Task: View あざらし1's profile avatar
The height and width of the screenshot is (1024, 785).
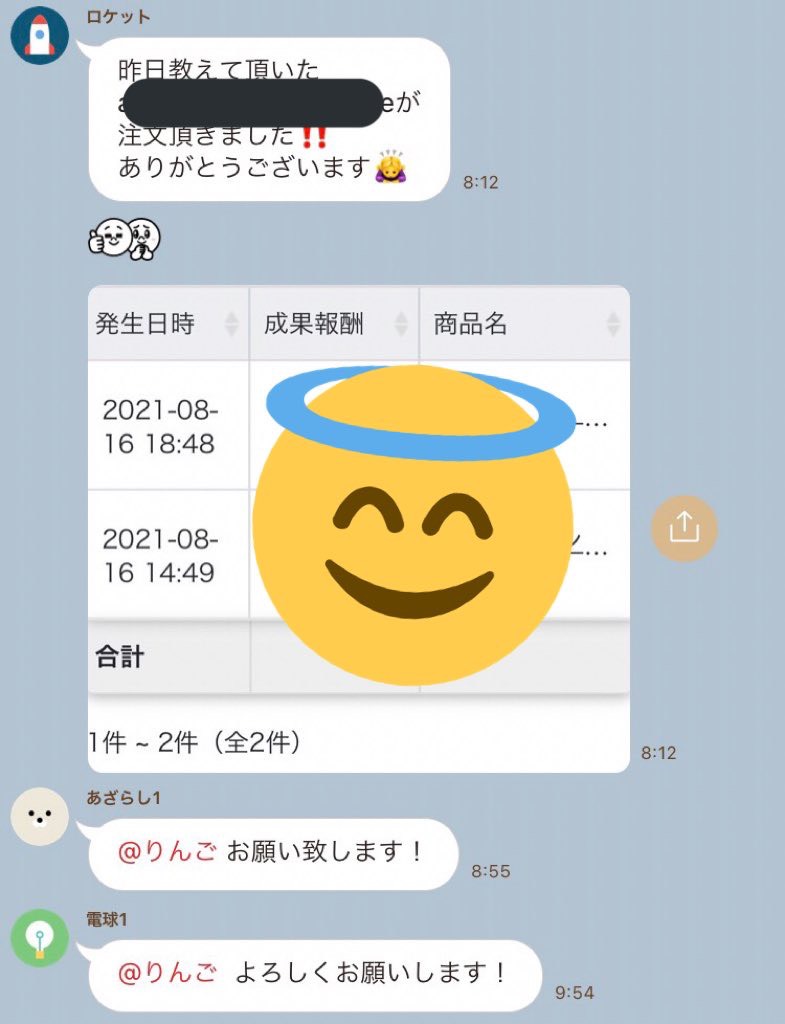Action: tap(39, 817)
